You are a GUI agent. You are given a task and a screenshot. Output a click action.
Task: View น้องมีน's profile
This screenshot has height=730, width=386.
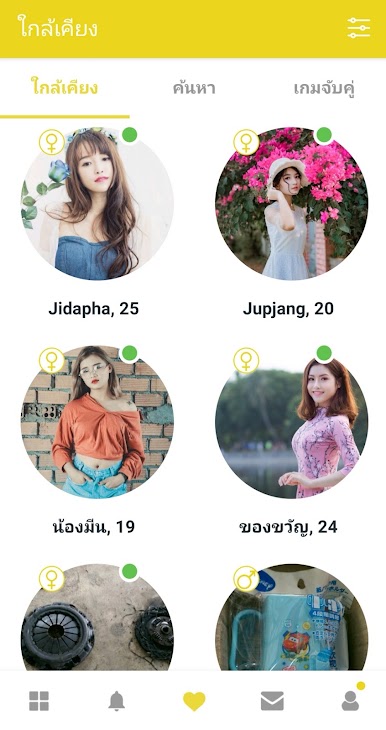tap(97, 422)
